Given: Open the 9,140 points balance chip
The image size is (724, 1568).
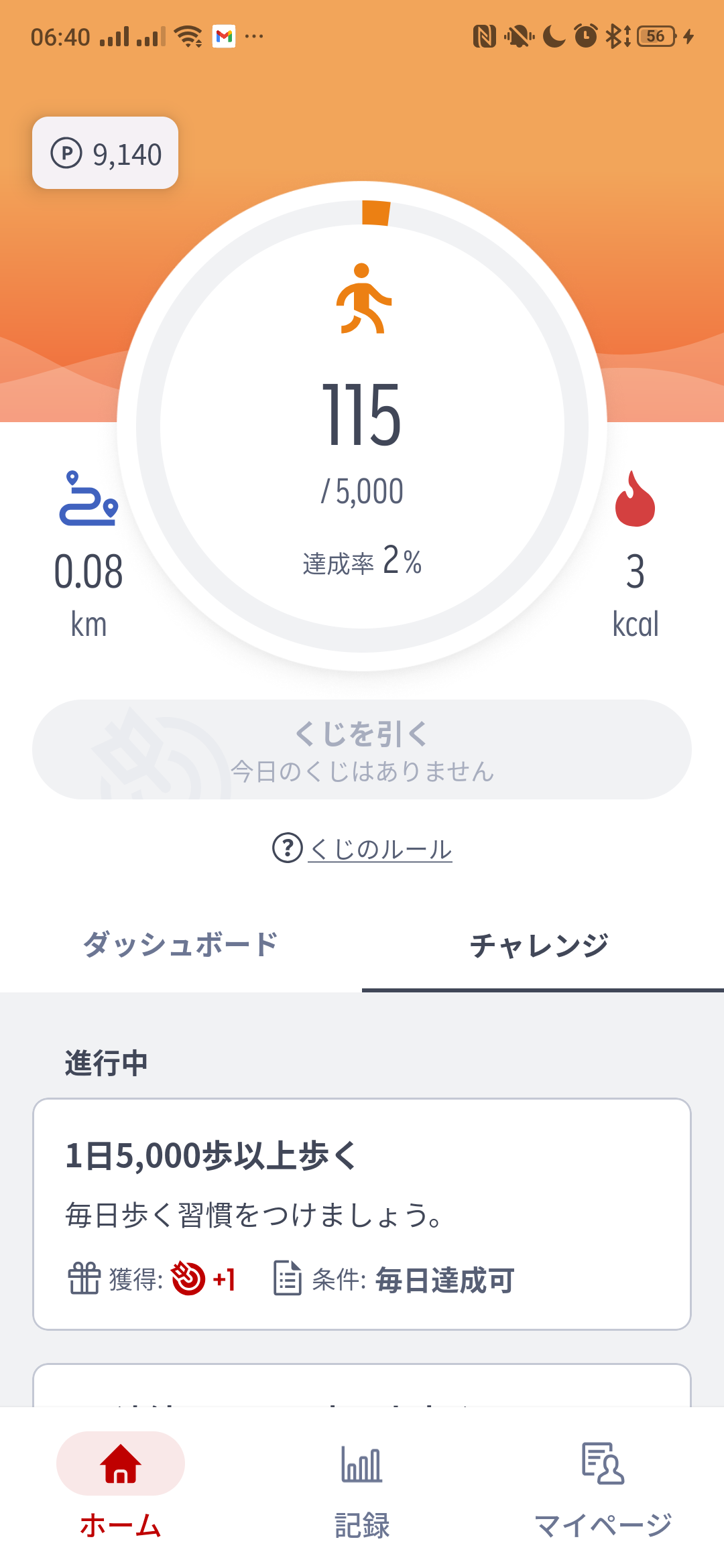Looking at the screenshot, I should [x=105, y=153].
